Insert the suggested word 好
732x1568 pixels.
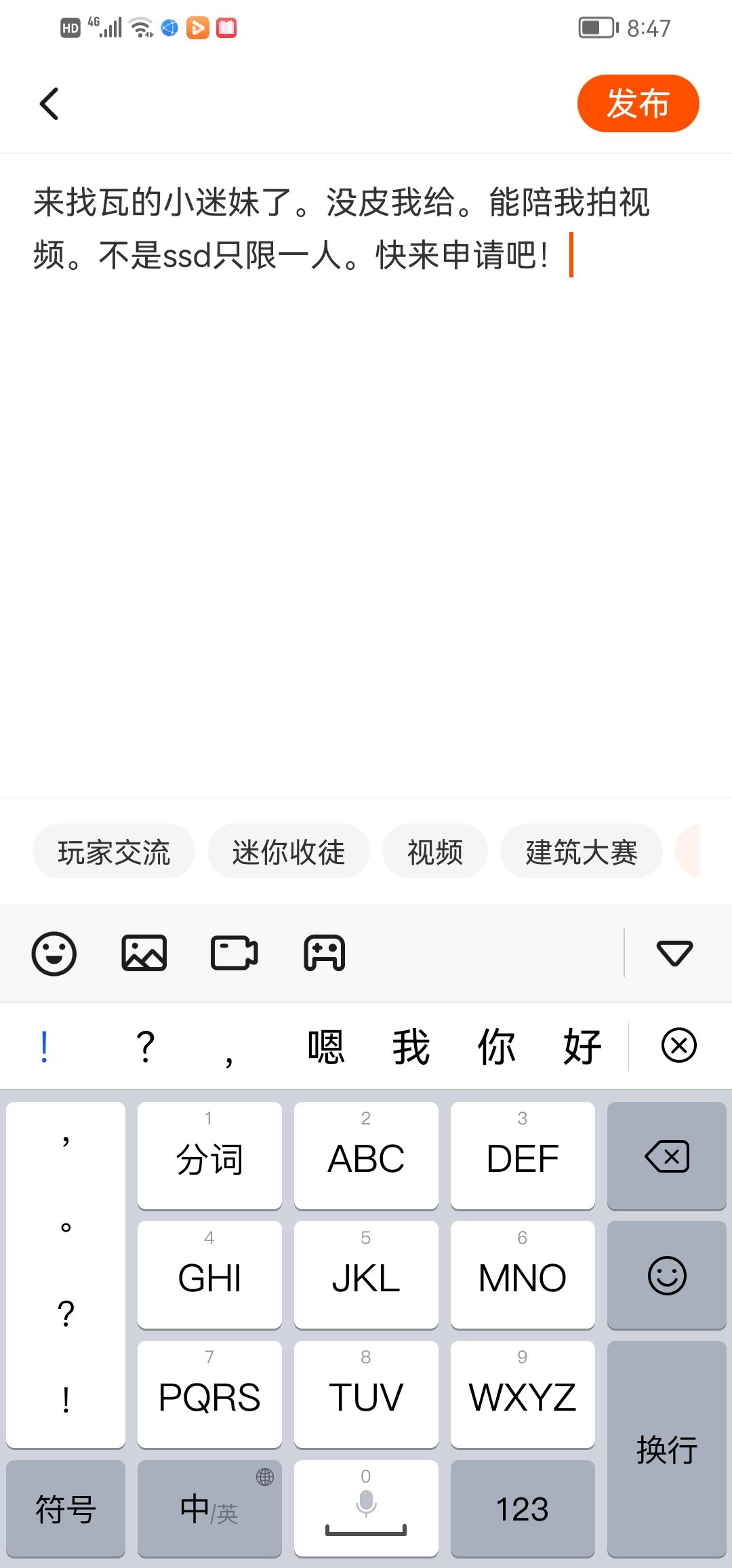(582, 1046)
